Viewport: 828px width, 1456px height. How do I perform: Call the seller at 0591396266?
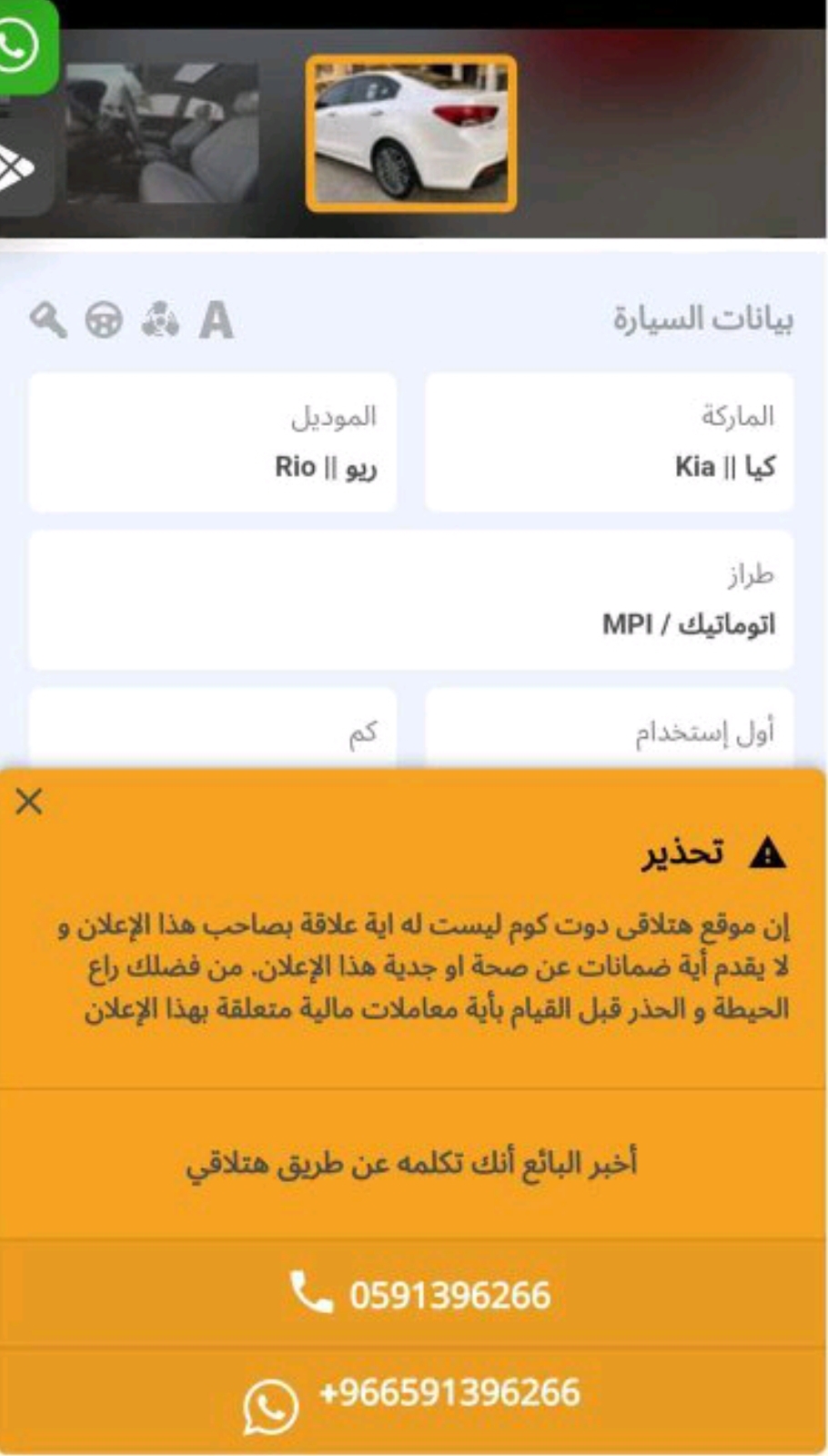[x=414, y=1293]
